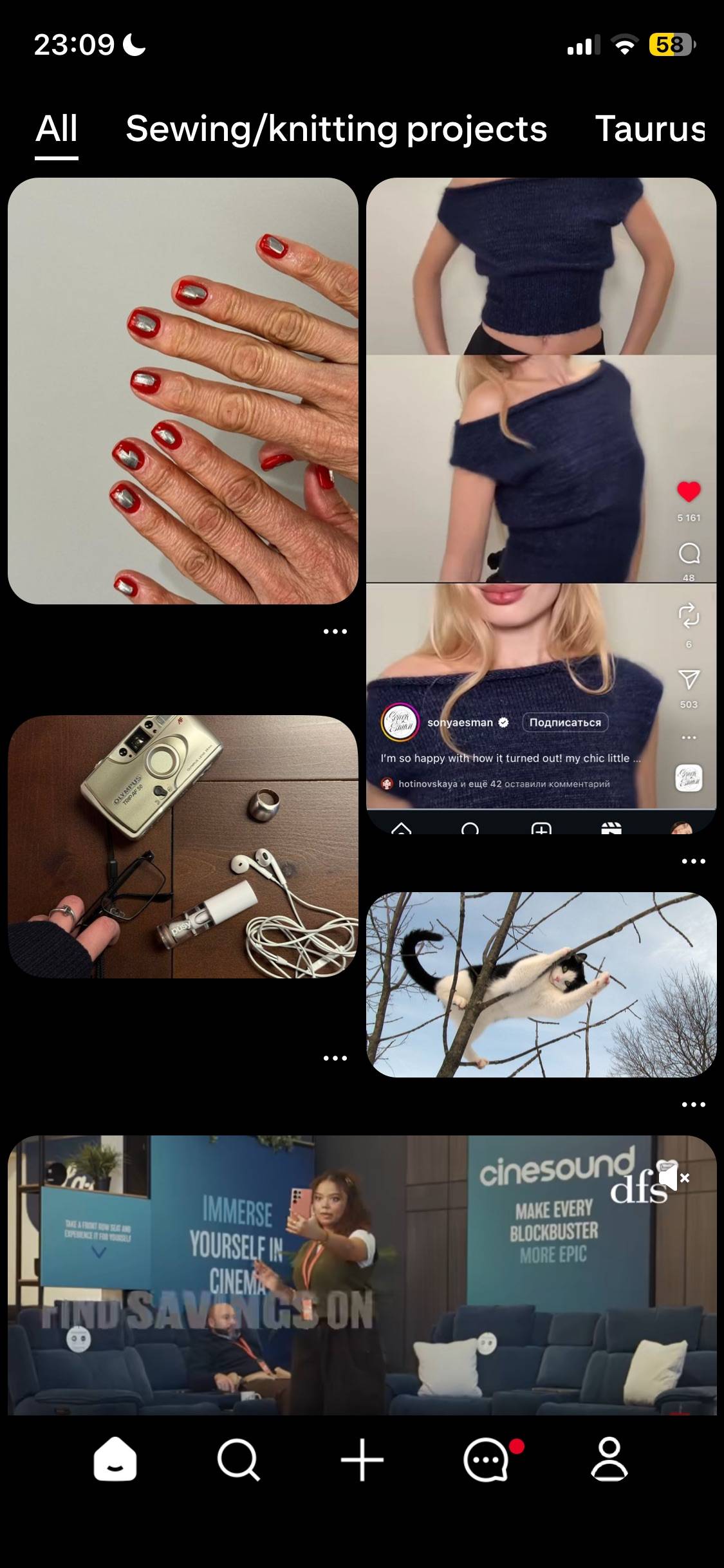
Task: Open the cinesound dfs video pin
Action: [x=362, y=1276]
